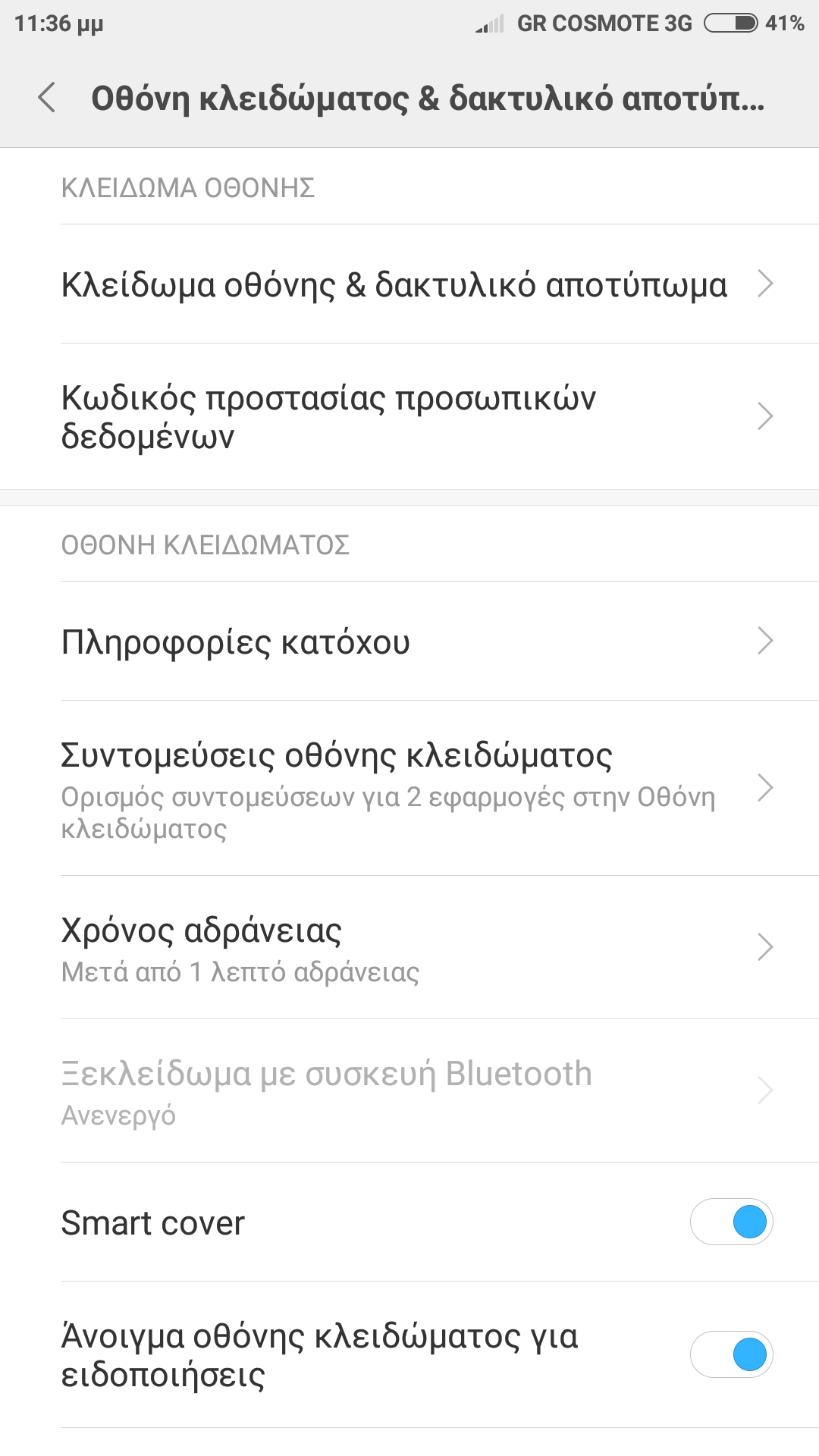Image resolution: width=819 pixels, height=1456 pixels.
Task: Disable the Smart cover switch
Action: pyautogui.click(x=731, y=1222)
